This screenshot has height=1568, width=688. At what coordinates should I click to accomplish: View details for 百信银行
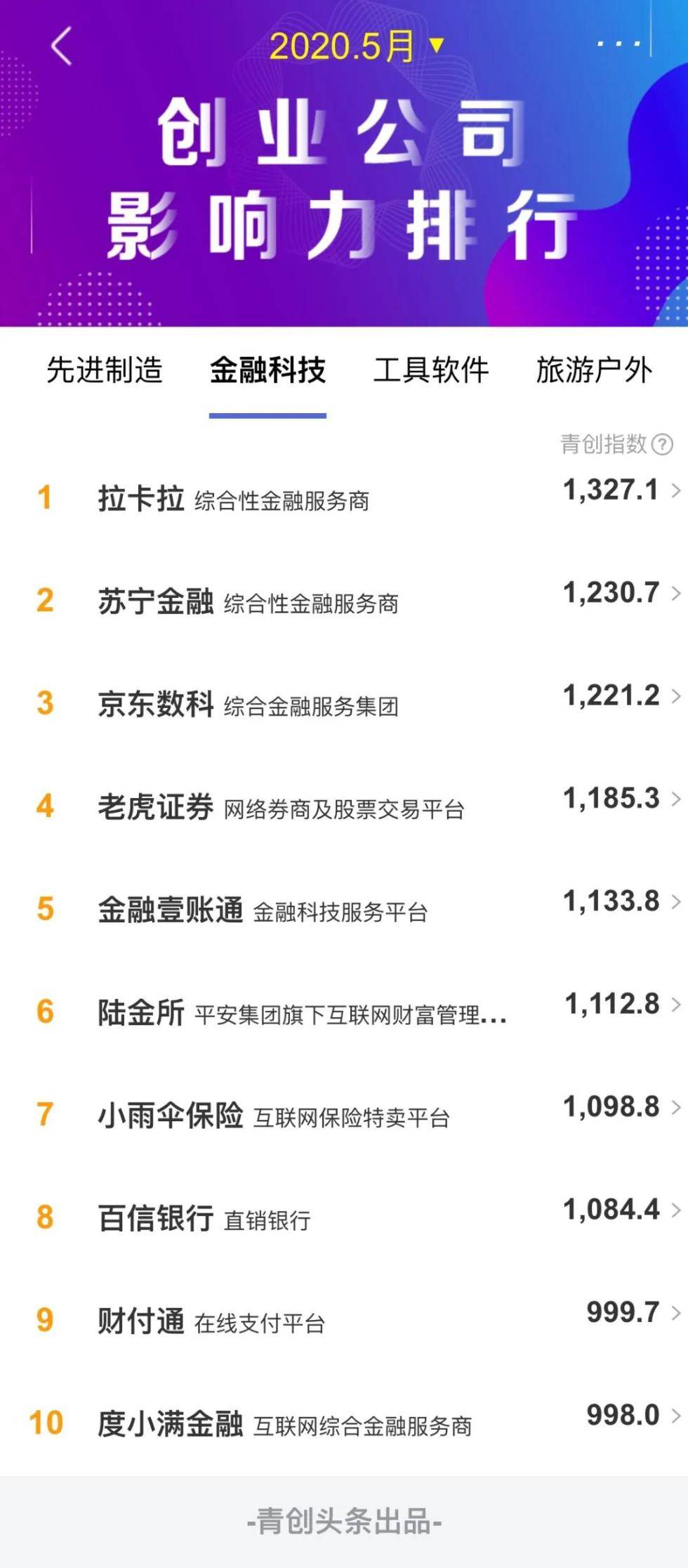click(x=344, y=1217)
